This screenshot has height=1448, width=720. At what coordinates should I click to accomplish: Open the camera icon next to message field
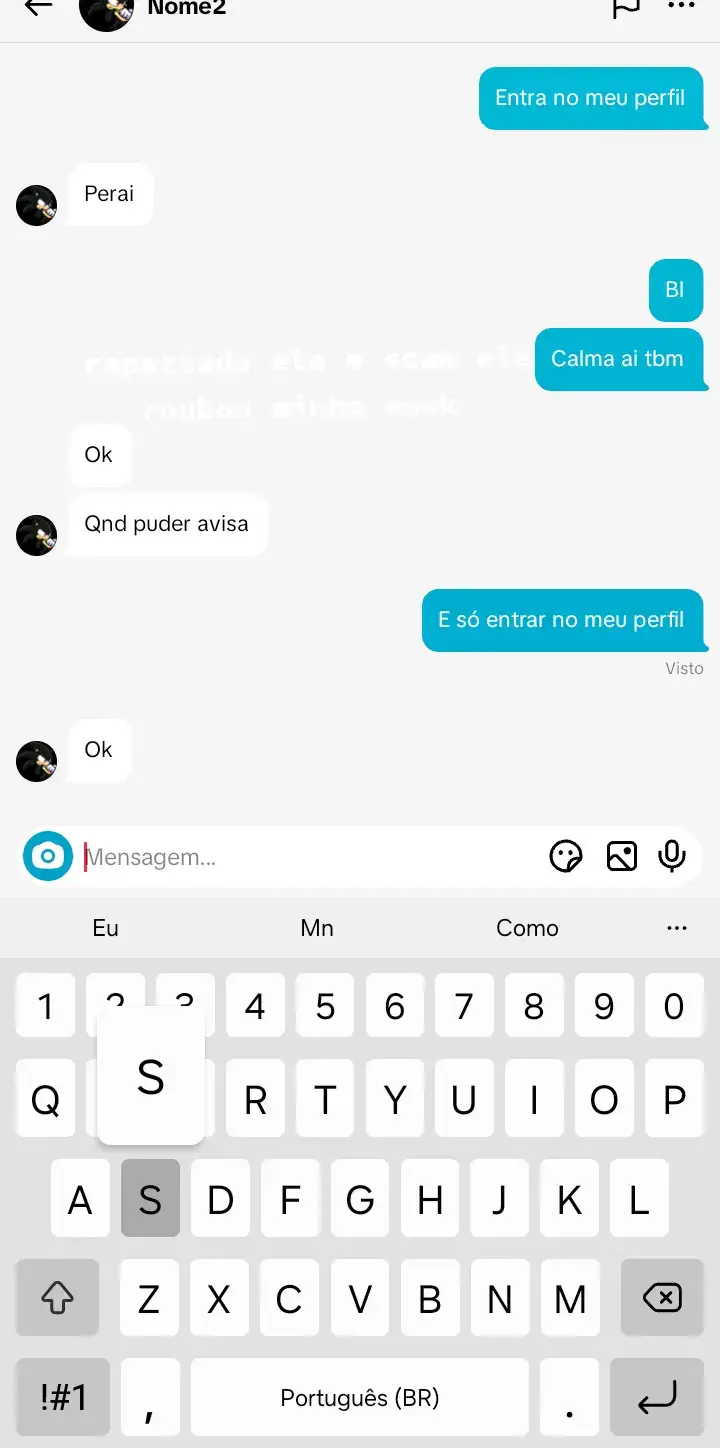(46, 856)
